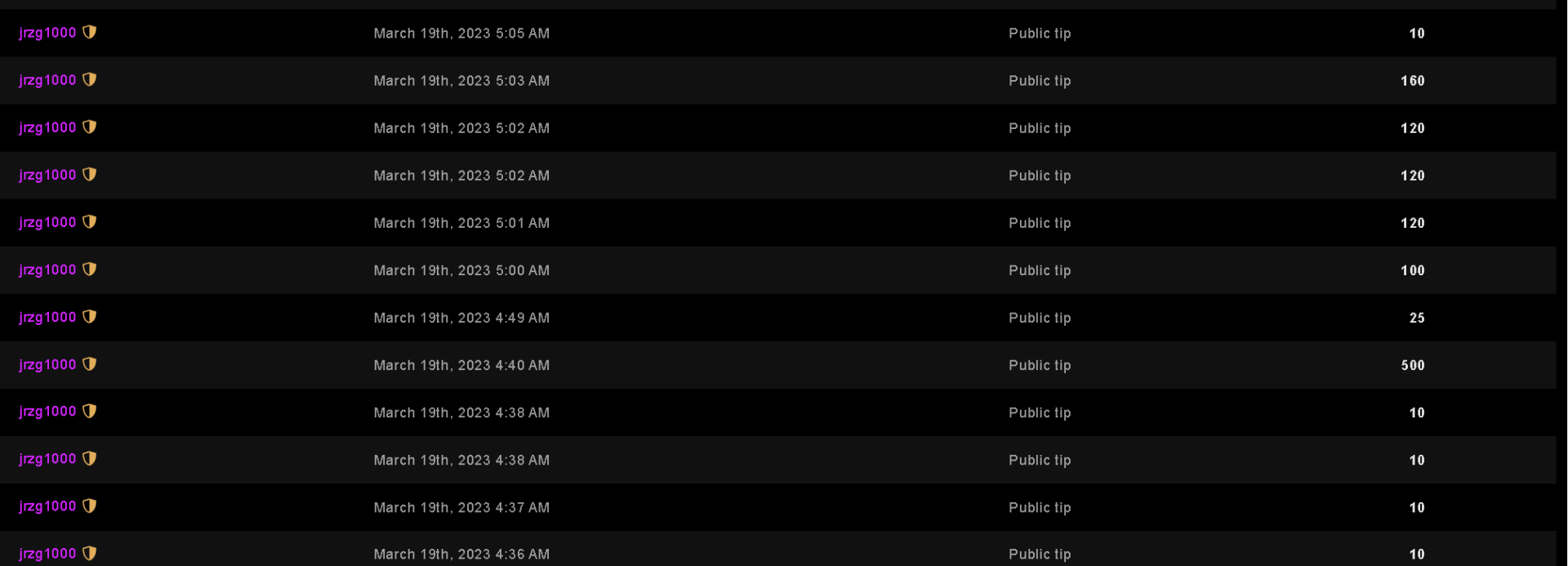Open jrzg1000 username on the 4:36 AM row
The width and height of the screenshot is (1568, 566).
tap(47, 554)
